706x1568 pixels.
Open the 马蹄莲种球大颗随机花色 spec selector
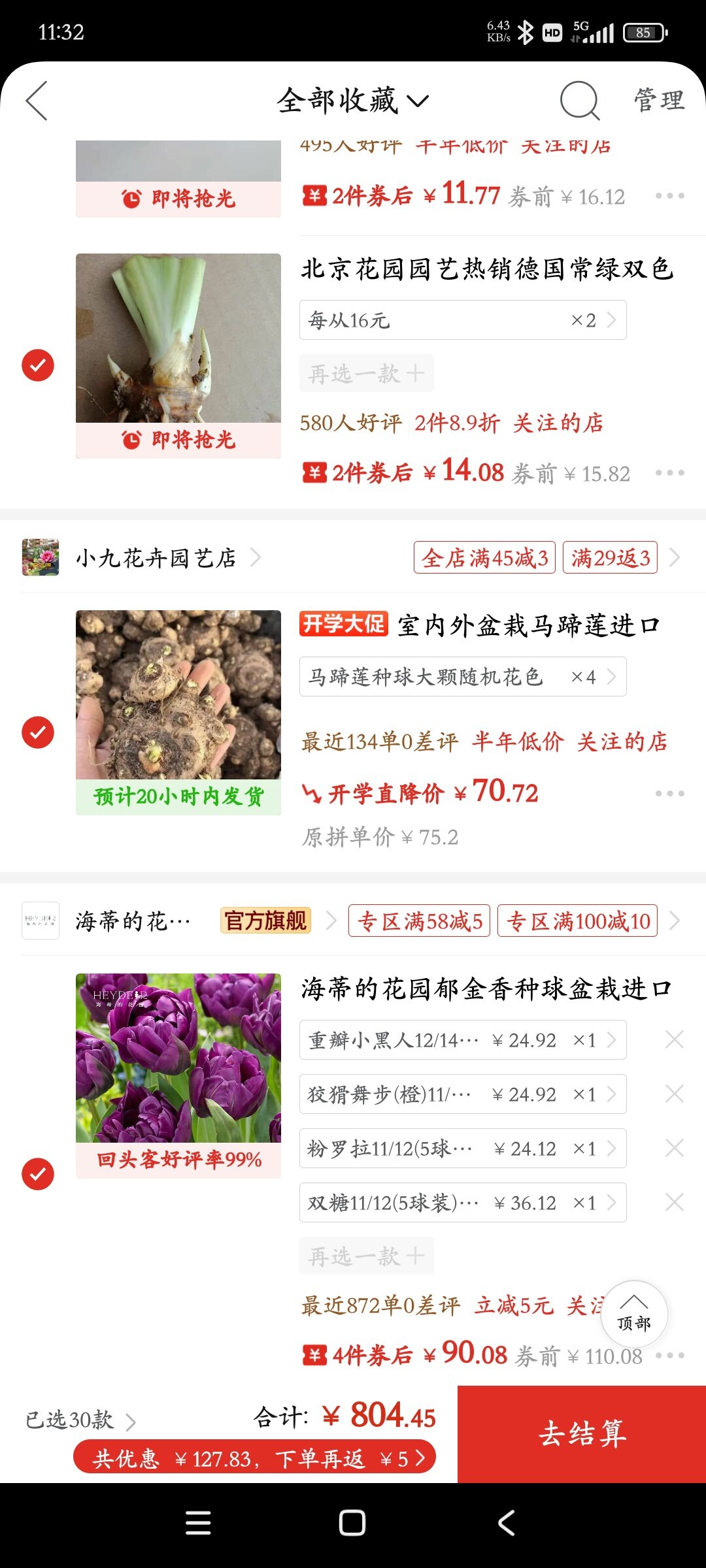(462, 677)
